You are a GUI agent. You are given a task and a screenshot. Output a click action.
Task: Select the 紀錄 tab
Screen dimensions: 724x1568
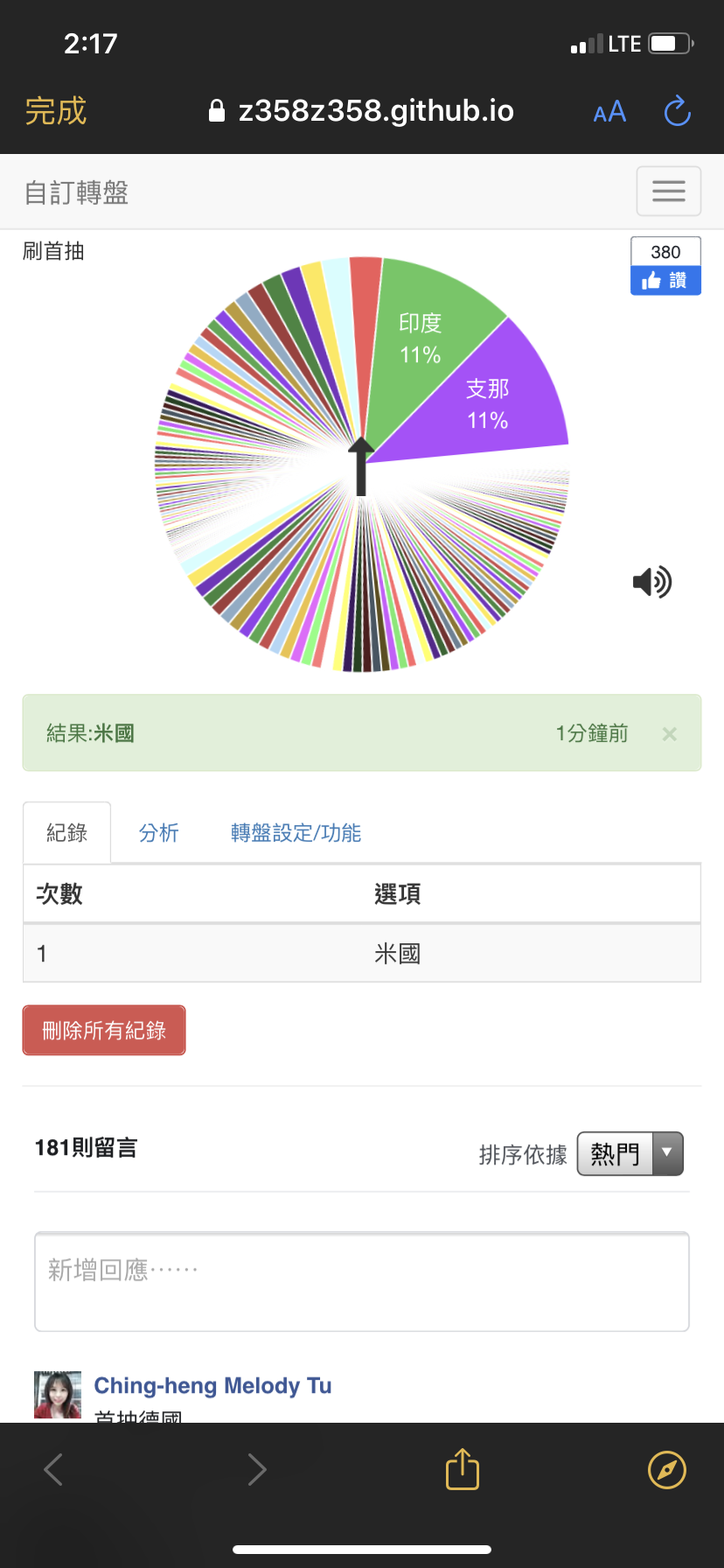tap(67, 833)
